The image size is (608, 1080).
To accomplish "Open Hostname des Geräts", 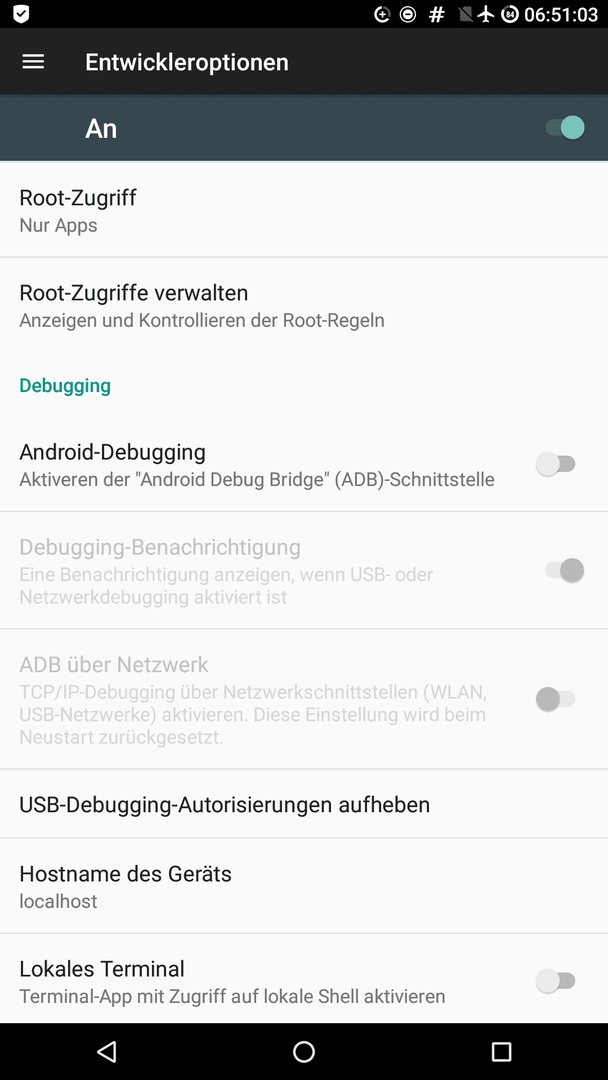I will tap(304, 886).
